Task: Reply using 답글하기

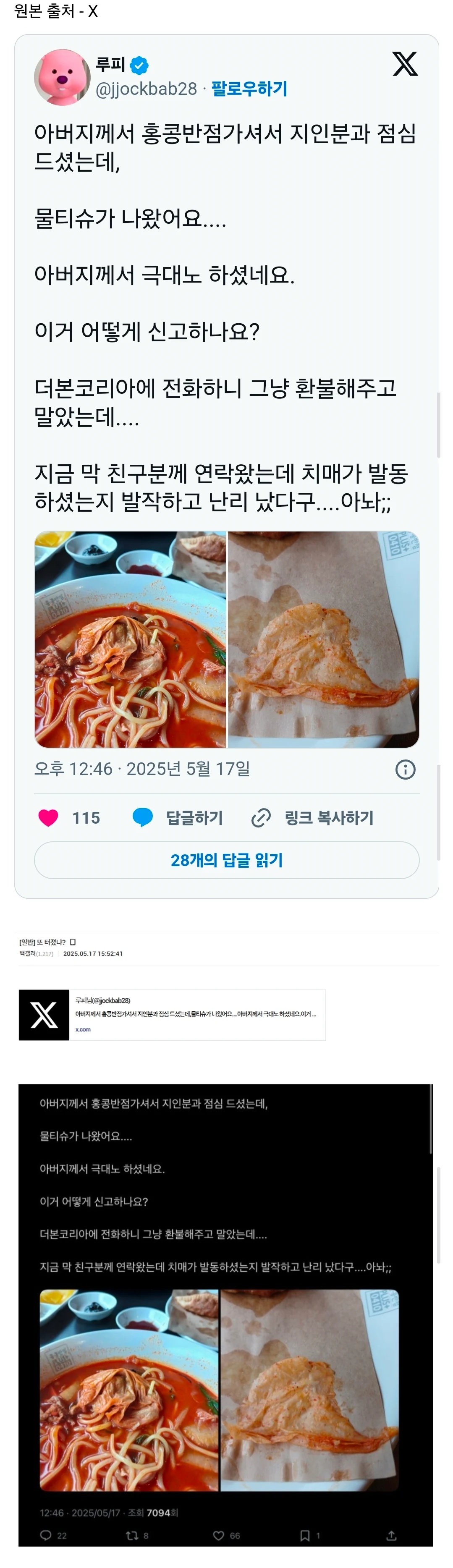Action: (x=178, y=817)
